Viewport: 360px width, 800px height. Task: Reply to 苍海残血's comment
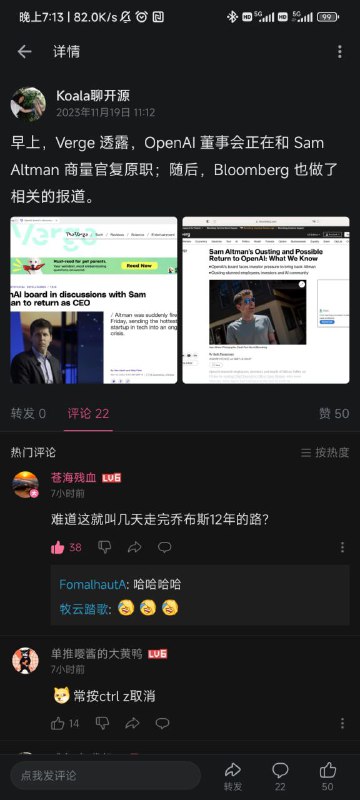164,547
